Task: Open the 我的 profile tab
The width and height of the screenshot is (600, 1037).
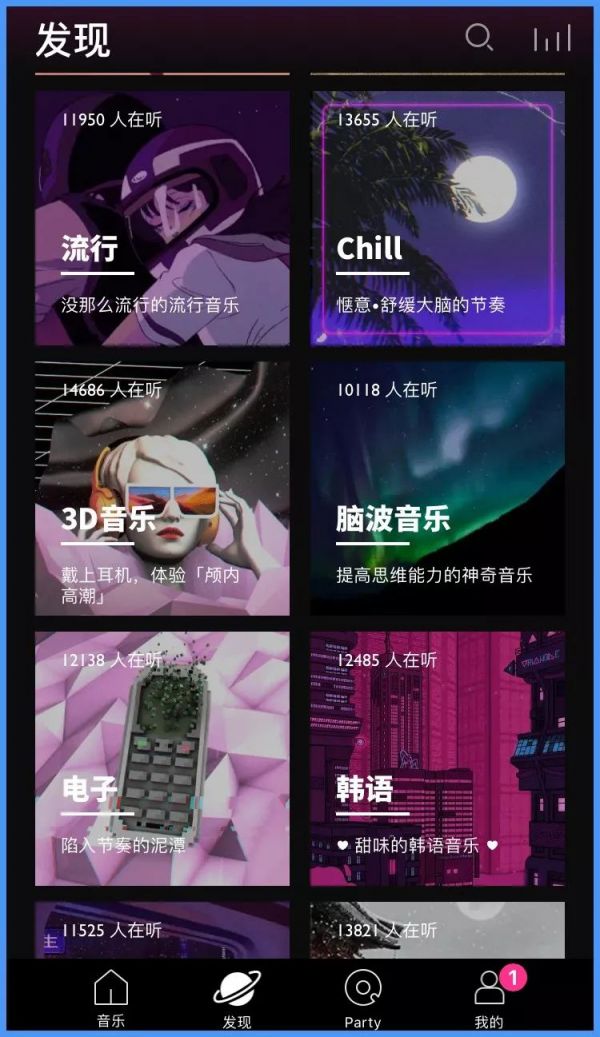Action: click(489, 998)
